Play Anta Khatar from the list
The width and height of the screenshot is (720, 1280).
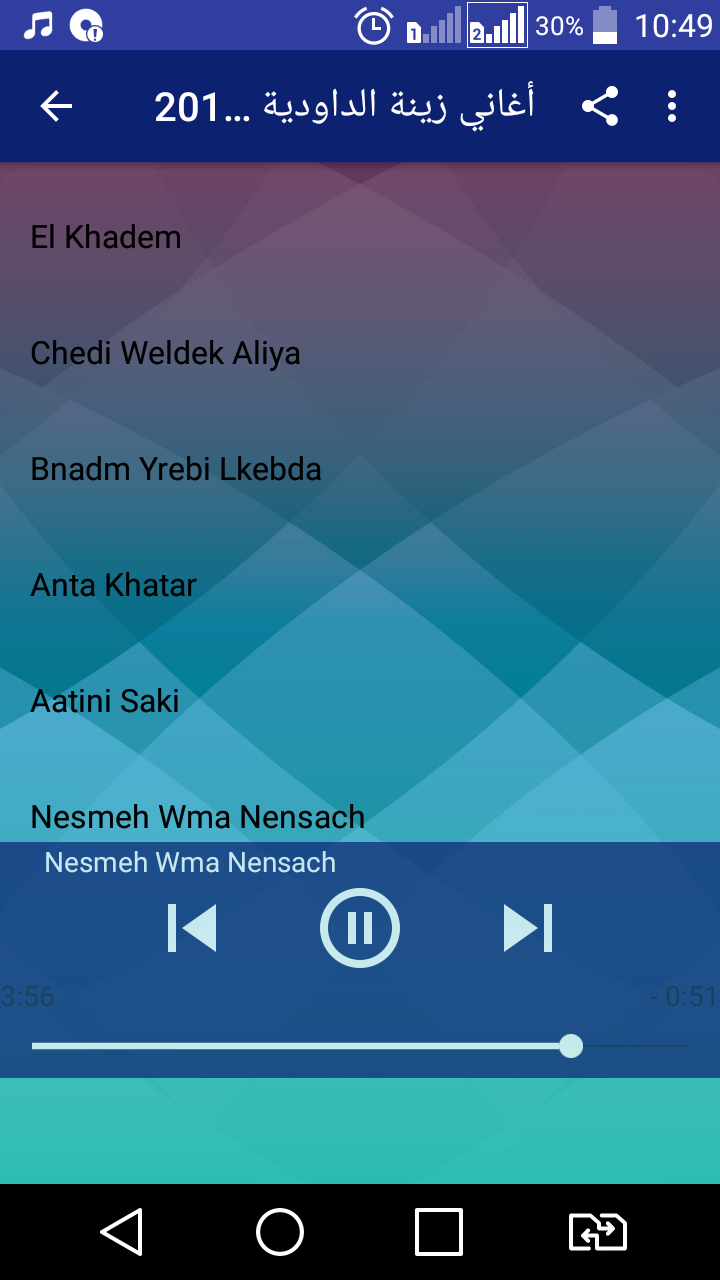coord(360,585)
